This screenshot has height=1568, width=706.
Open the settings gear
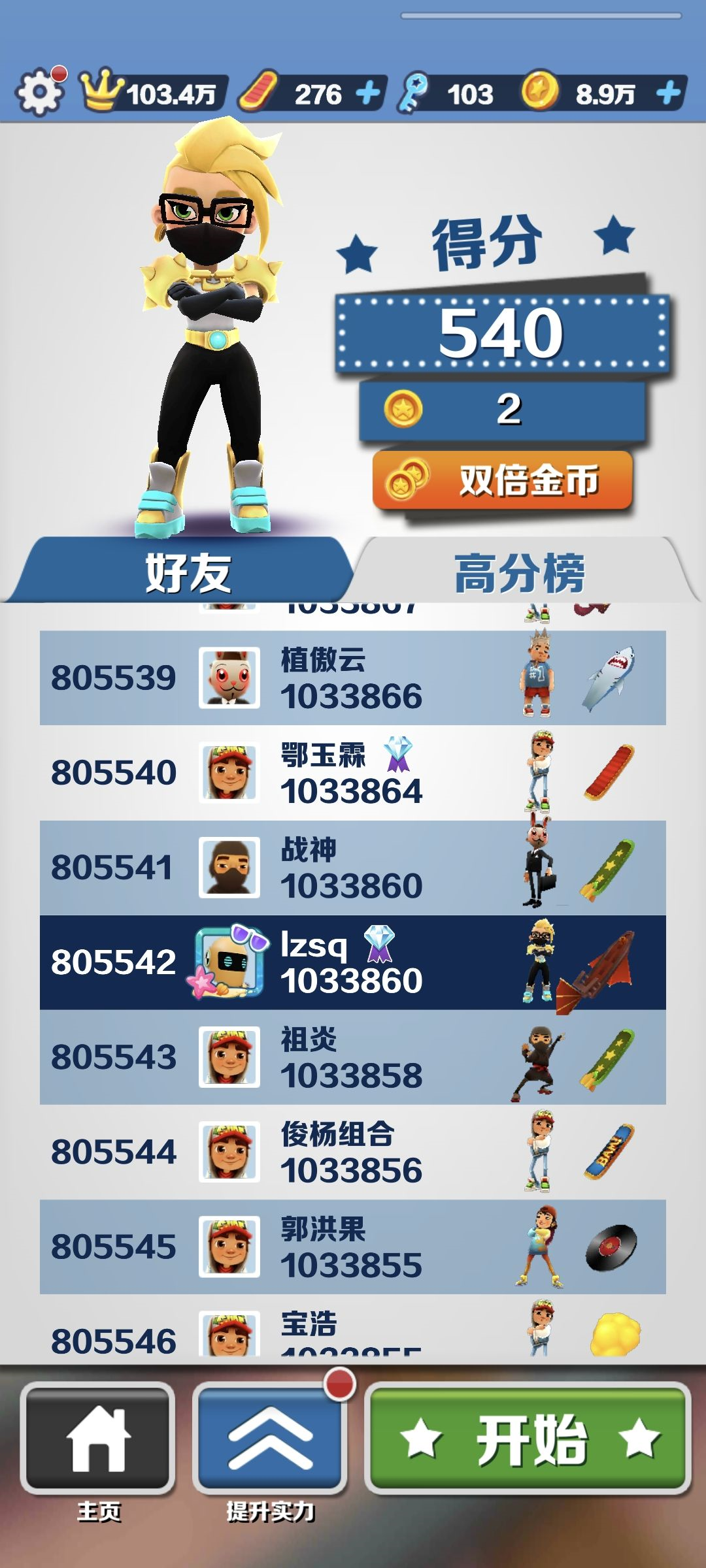[x=39, y=91]
